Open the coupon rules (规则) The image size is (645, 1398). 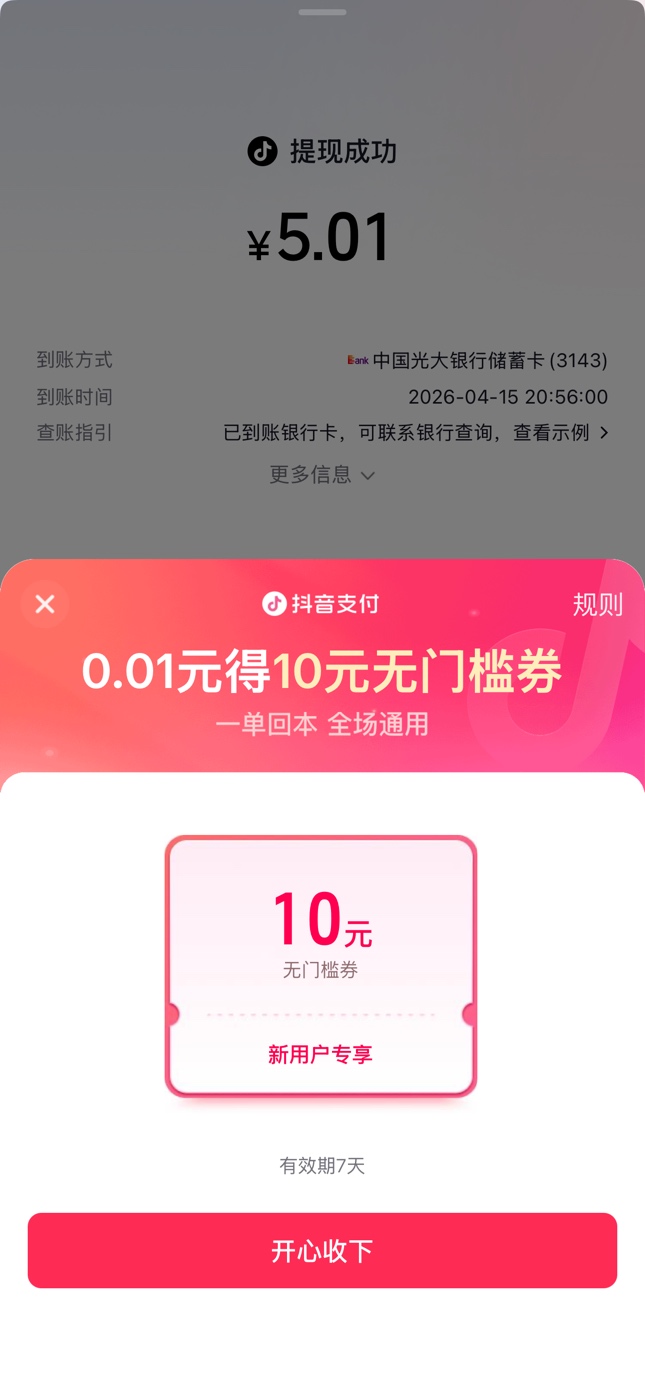coord(597,605)
